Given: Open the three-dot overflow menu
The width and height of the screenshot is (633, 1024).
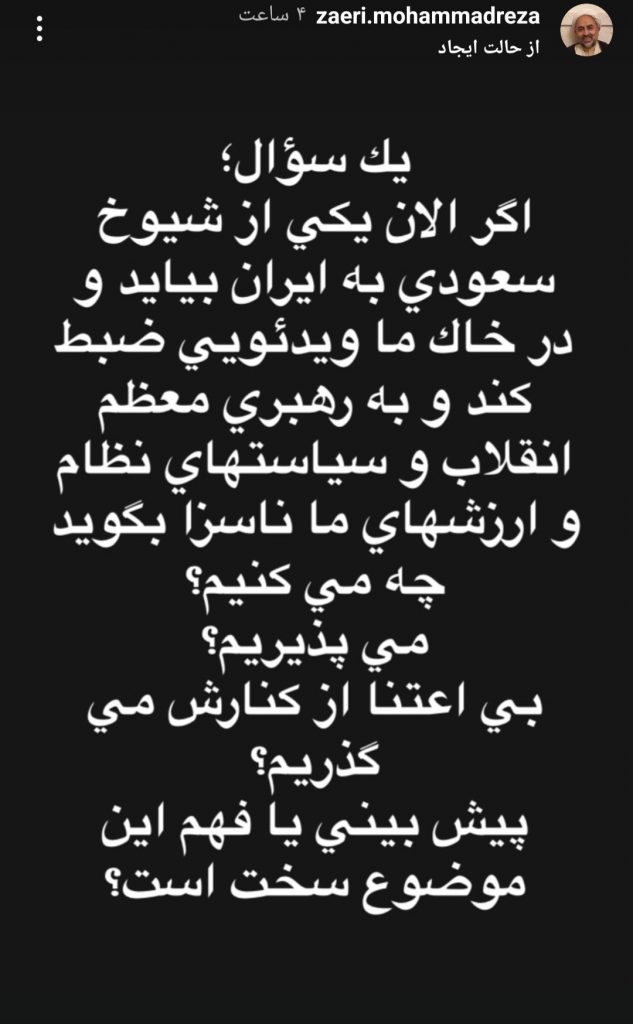Looking at the screenshot, I should (x=39, y=30).
